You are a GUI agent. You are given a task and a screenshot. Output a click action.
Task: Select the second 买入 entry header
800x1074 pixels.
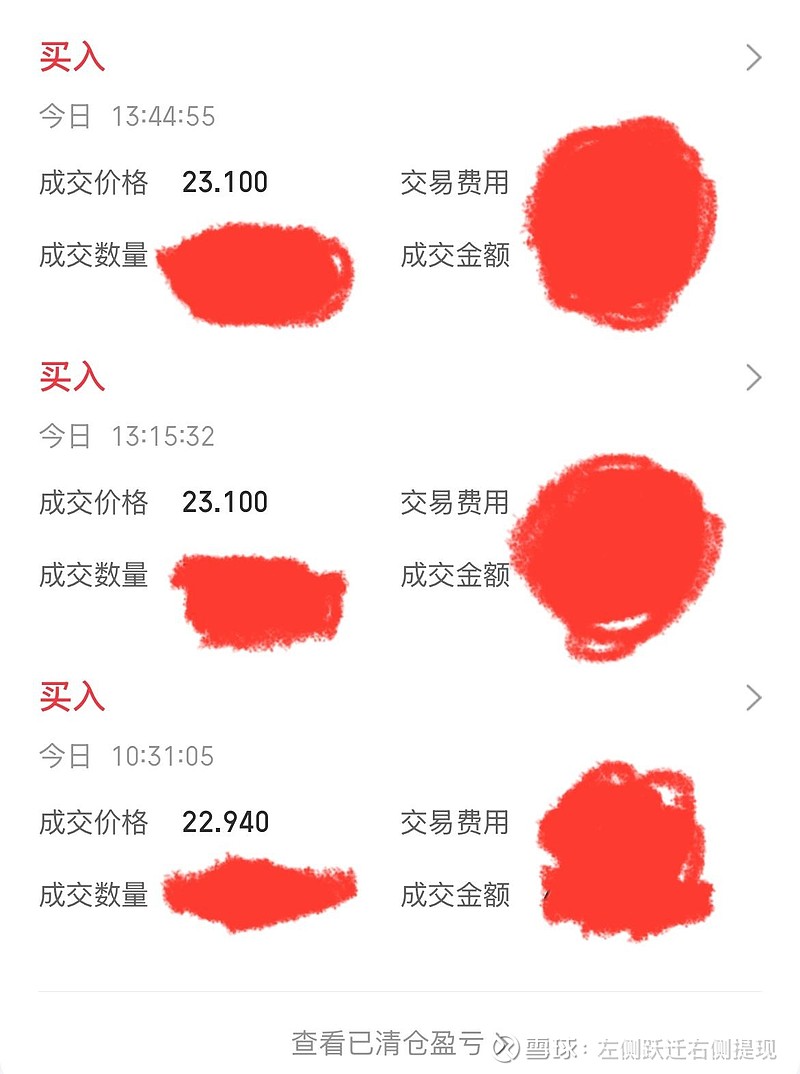tap(70, 379)
